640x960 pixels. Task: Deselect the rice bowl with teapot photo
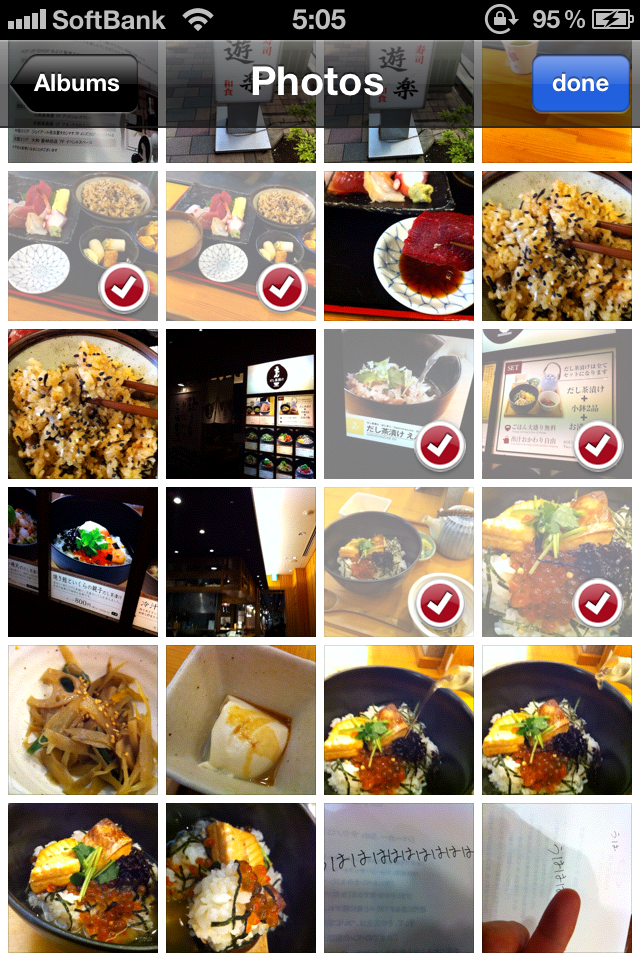pyautogui.click(x=398, y=562)
